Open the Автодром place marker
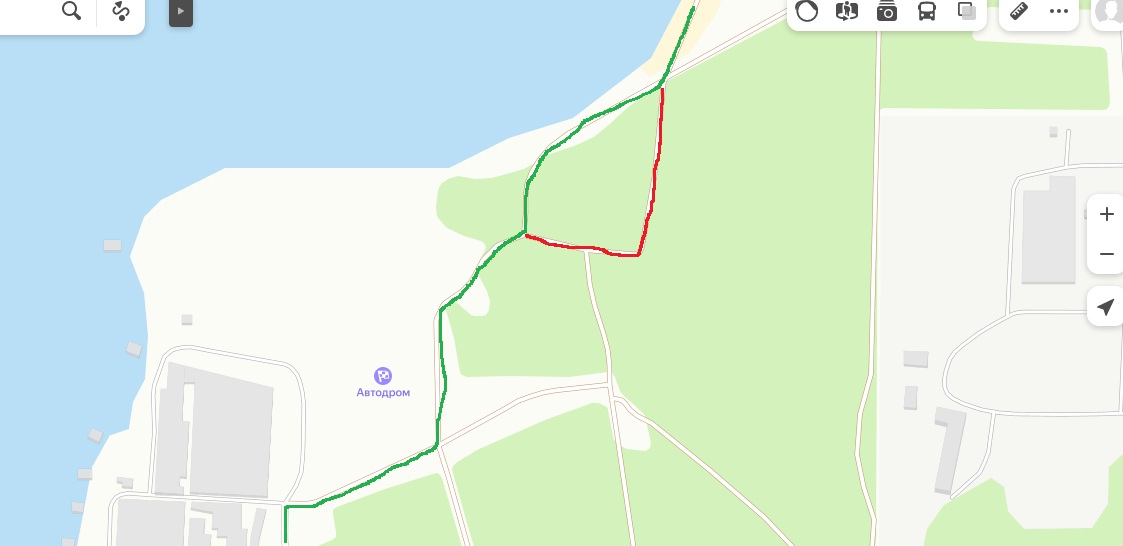1123x546 pixels. pyautogui.click(x=383, y=376)
